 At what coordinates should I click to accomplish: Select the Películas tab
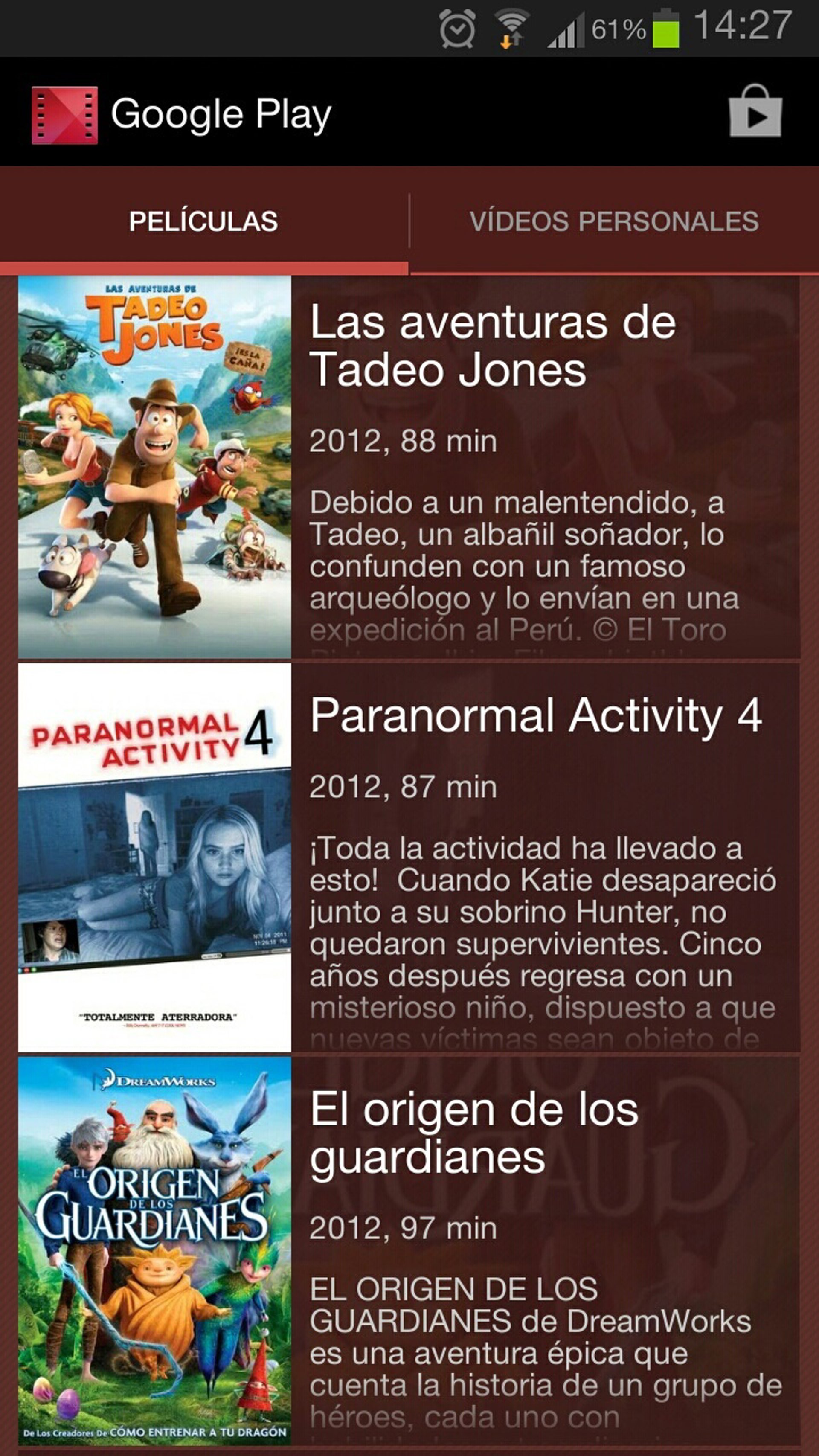tap(203, 221)
